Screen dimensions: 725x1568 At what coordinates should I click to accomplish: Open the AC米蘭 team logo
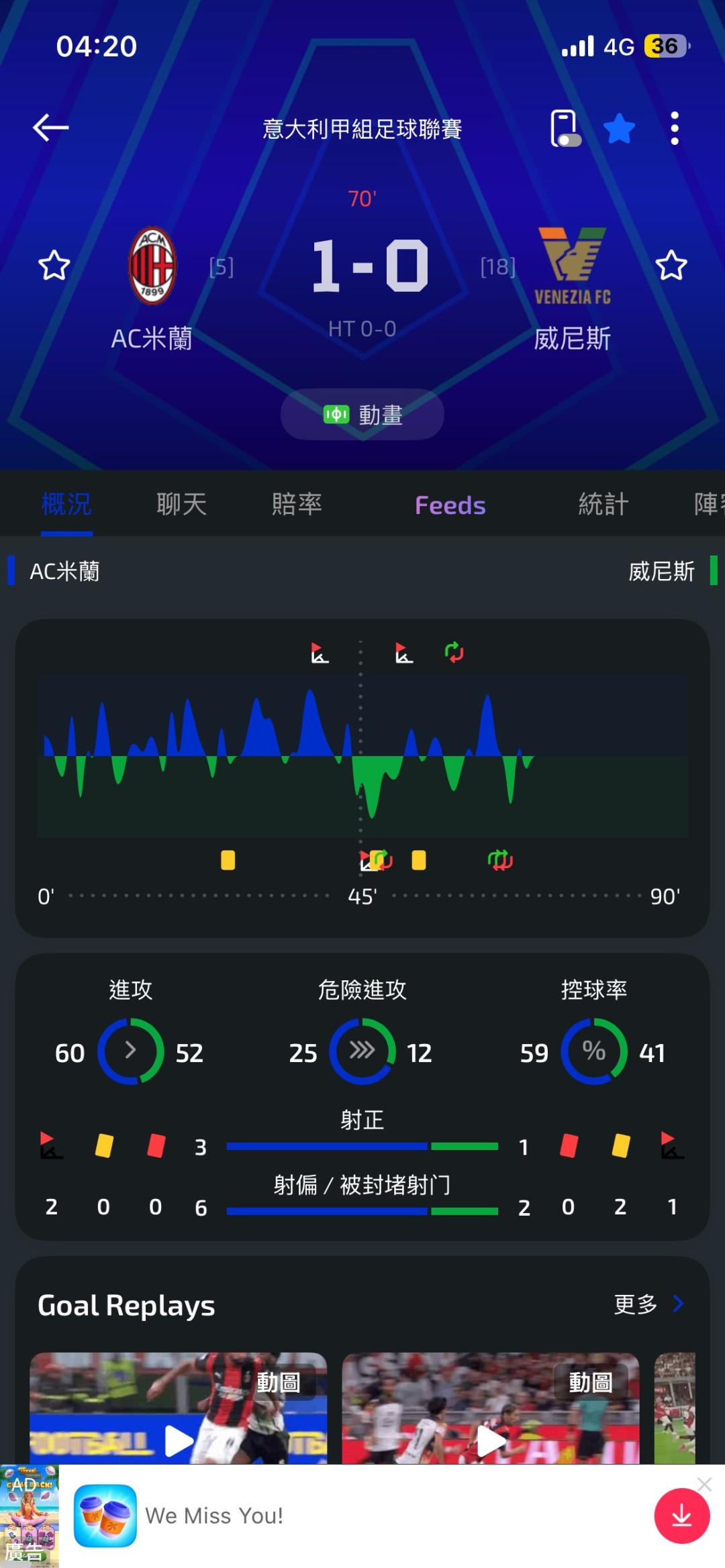click(x=152, y=266)
